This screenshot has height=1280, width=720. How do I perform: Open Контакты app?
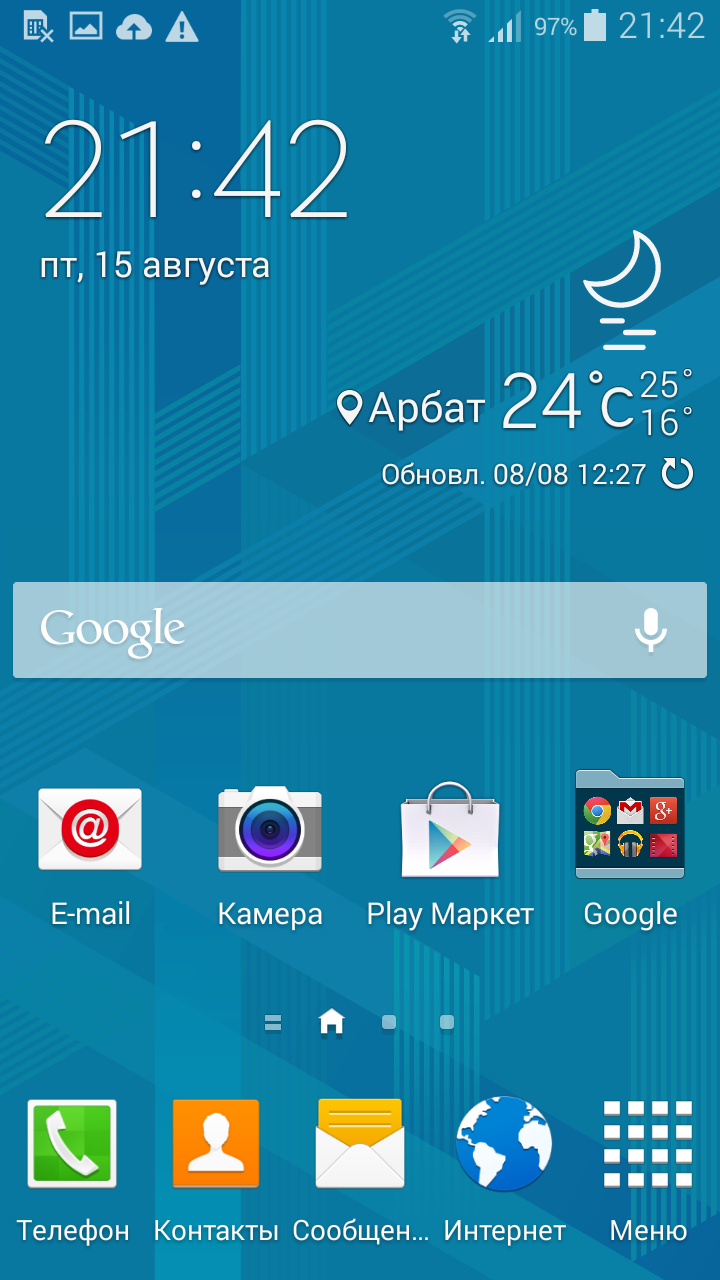216,1145
